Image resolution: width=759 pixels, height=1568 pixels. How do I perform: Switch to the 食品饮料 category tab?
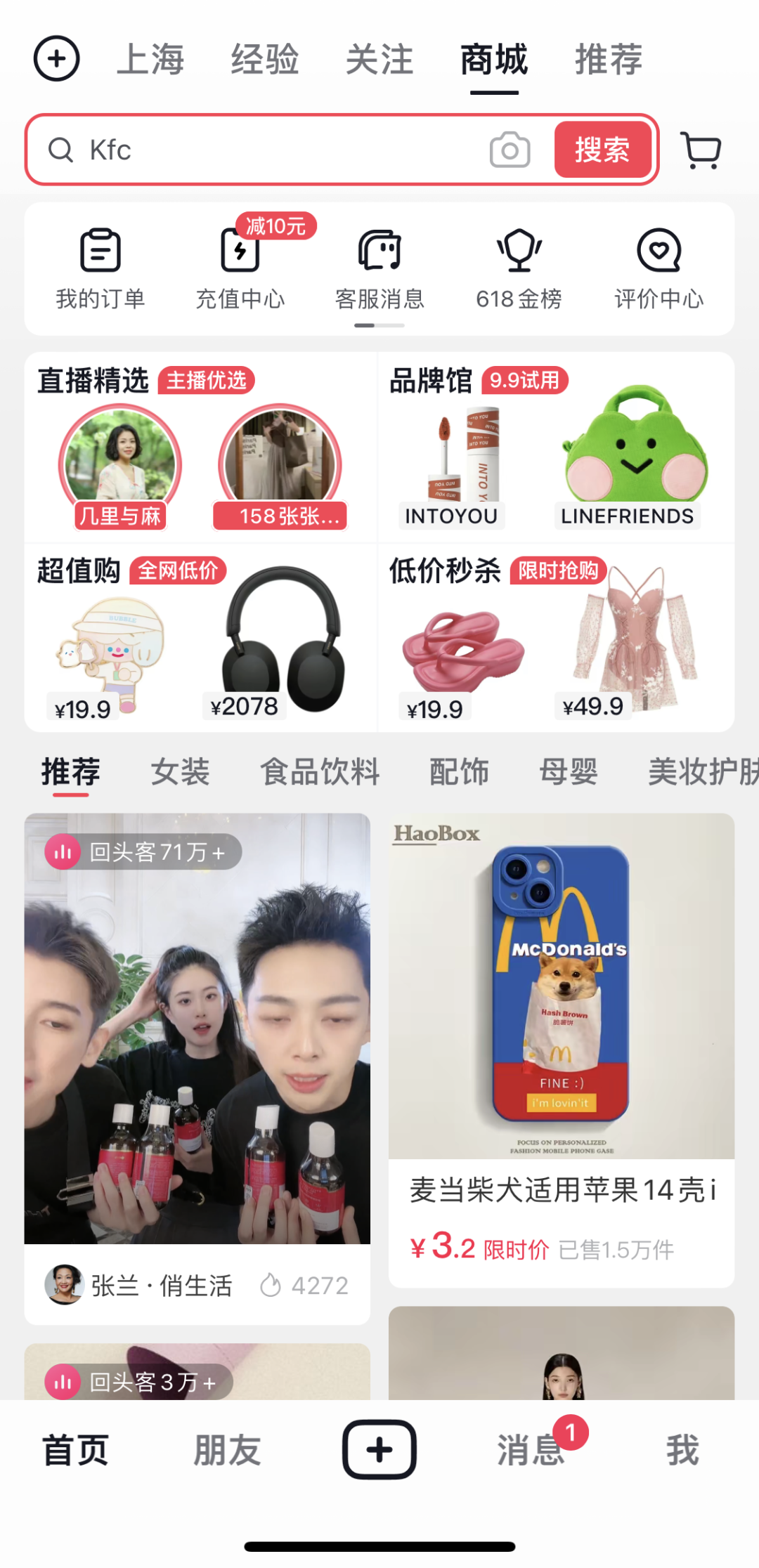pyautogui.click(x=320, y=772)
